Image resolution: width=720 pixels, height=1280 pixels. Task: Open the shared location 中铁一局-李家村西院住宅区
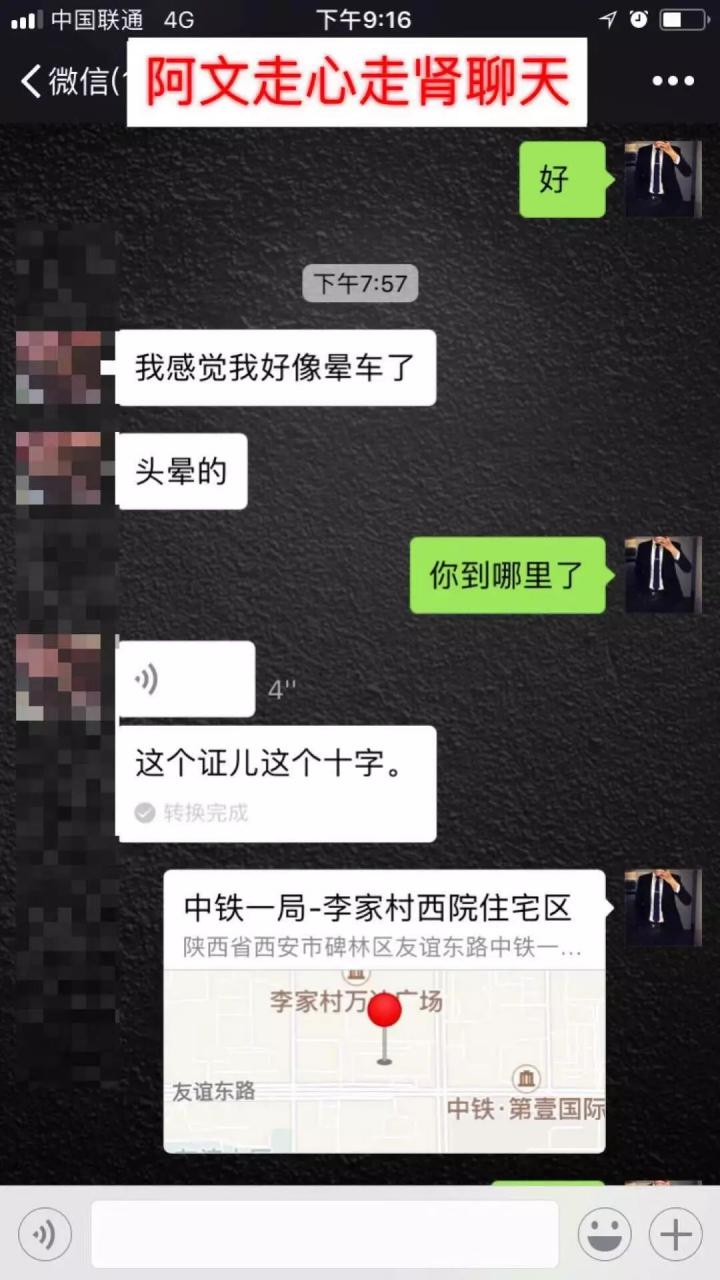pos(384,1010)
